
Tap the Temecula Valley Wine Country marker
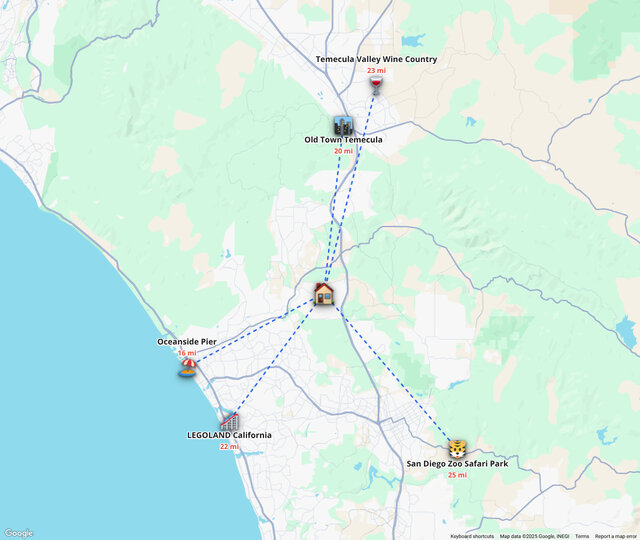point(376,86)
